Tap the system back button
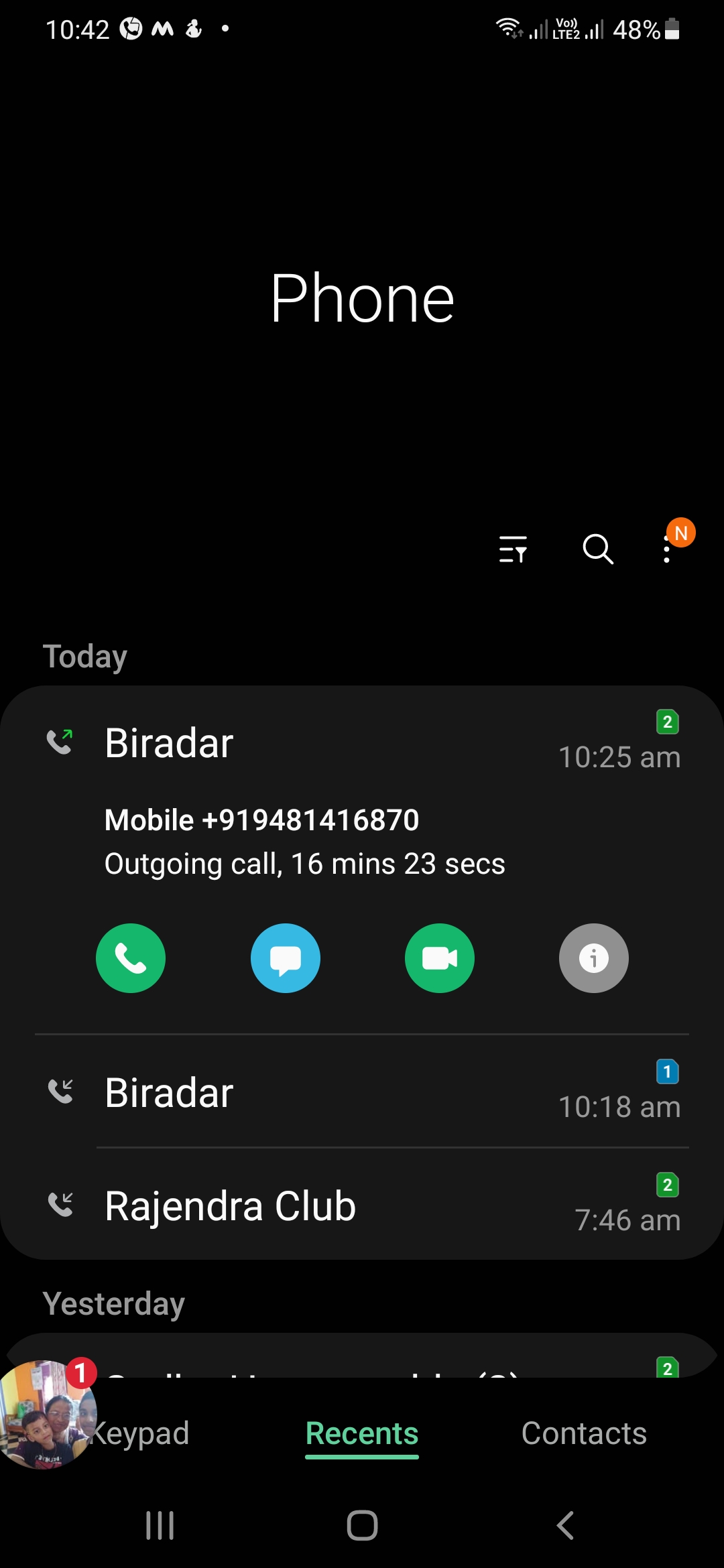Image resolution: width=724 pixels, height=1568 pixels. (x=565, y=1526)
